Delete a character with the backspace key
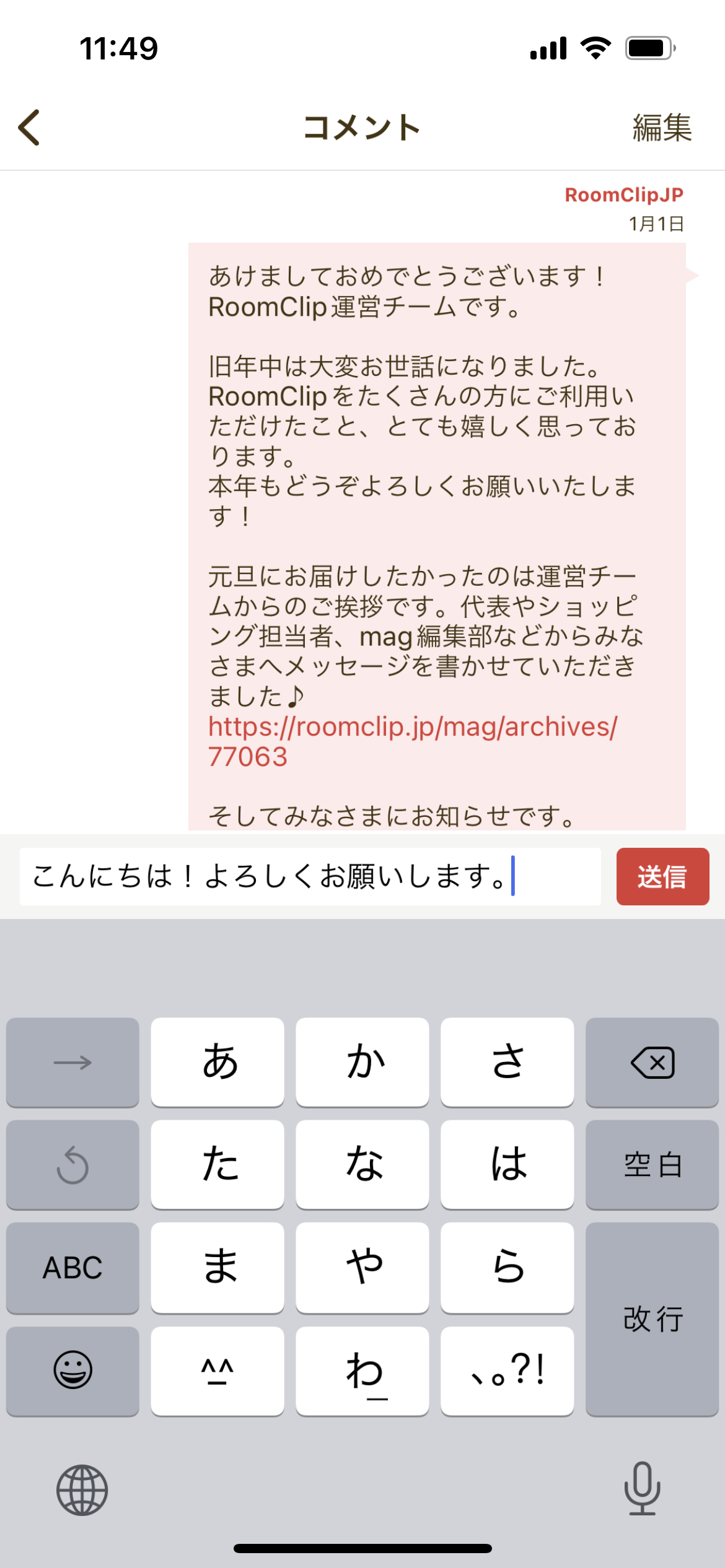This screenshot has width=725, height=1568. click(652, 1062)
